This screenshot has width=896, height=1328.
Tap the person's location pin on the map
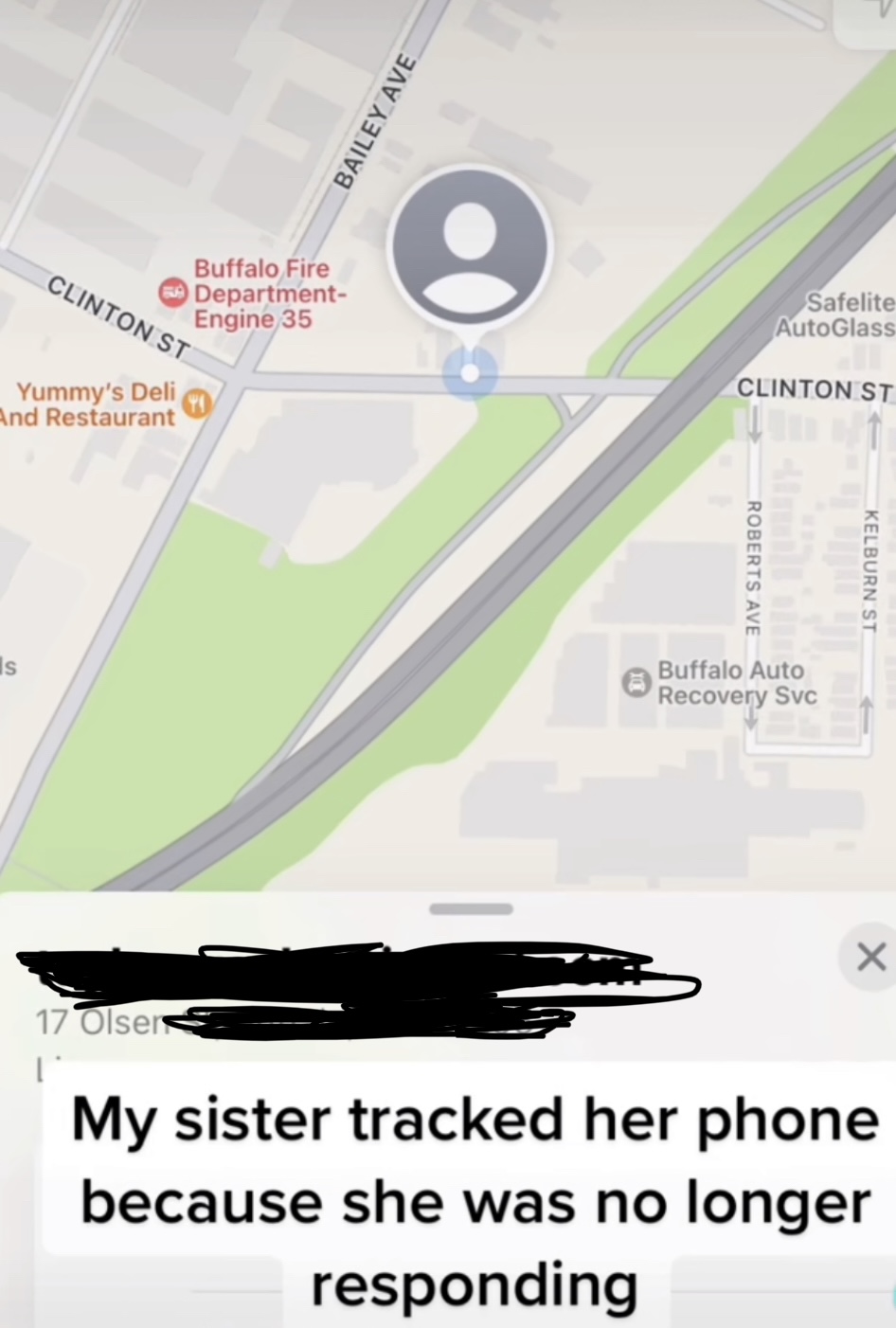click(x=470, y=245)
